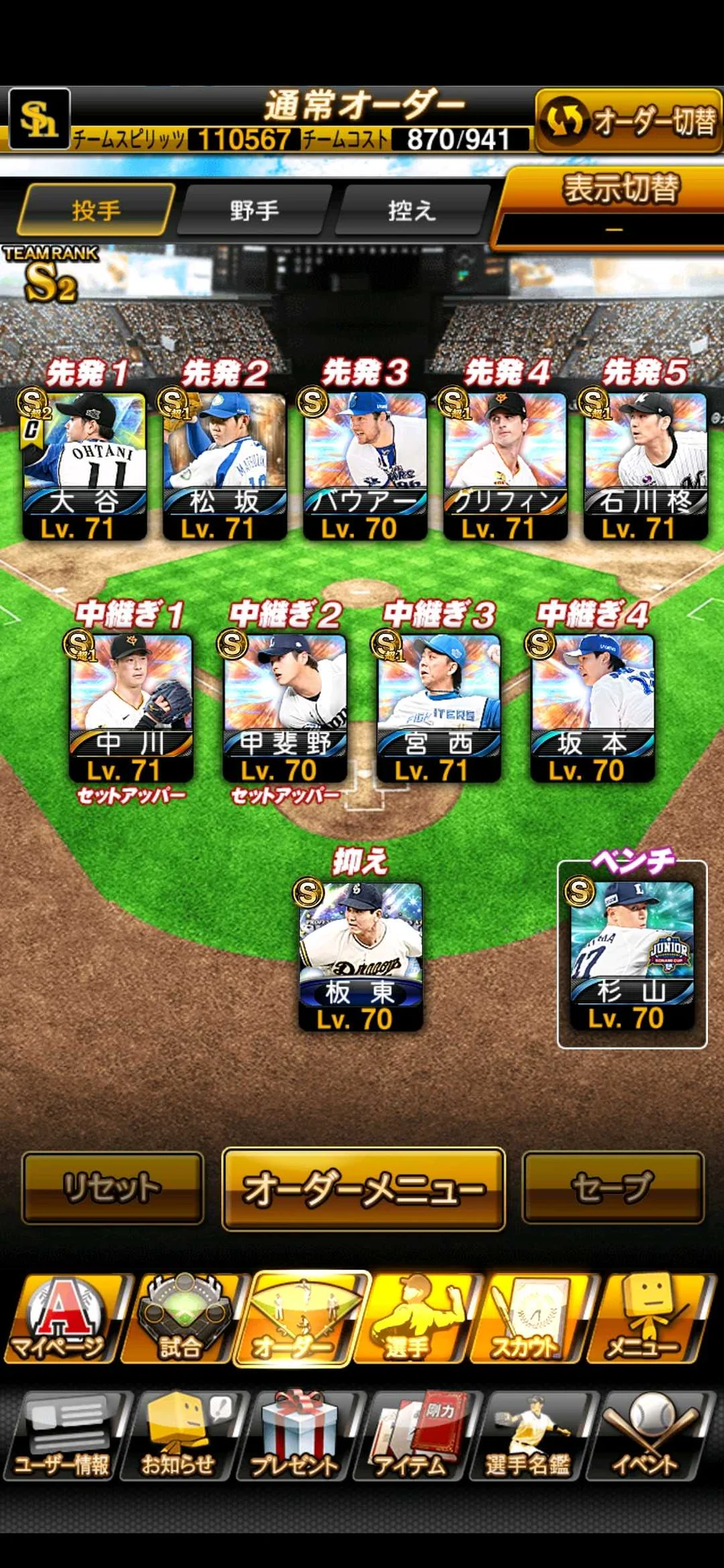724x1568 pixels.
Task: Switch to the 野手 tab
Action: point(255,211)
